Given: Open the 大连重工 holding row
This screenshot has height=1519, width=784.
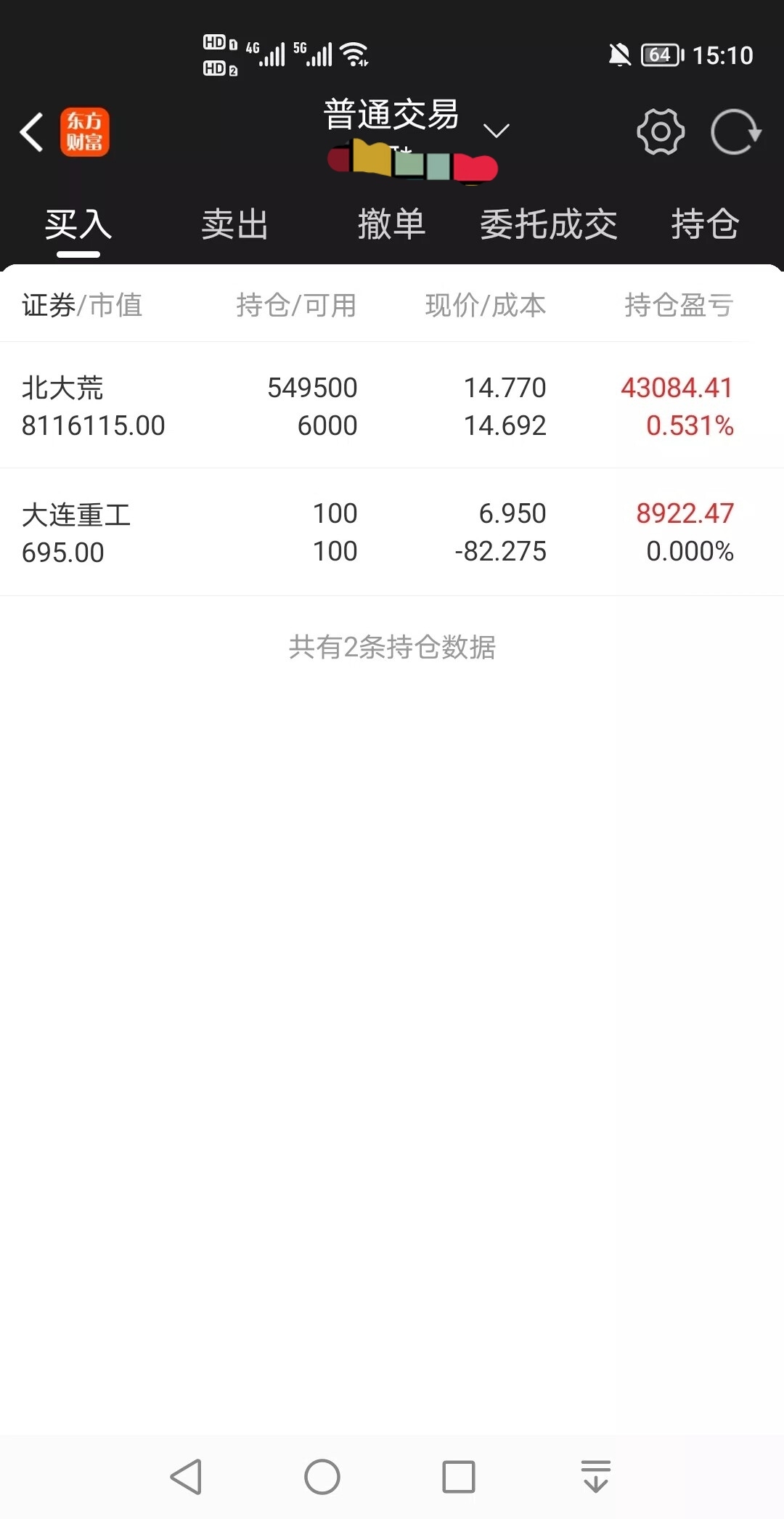Looking at the screenshot, I should pyautogui.click(x=392, y=532).
